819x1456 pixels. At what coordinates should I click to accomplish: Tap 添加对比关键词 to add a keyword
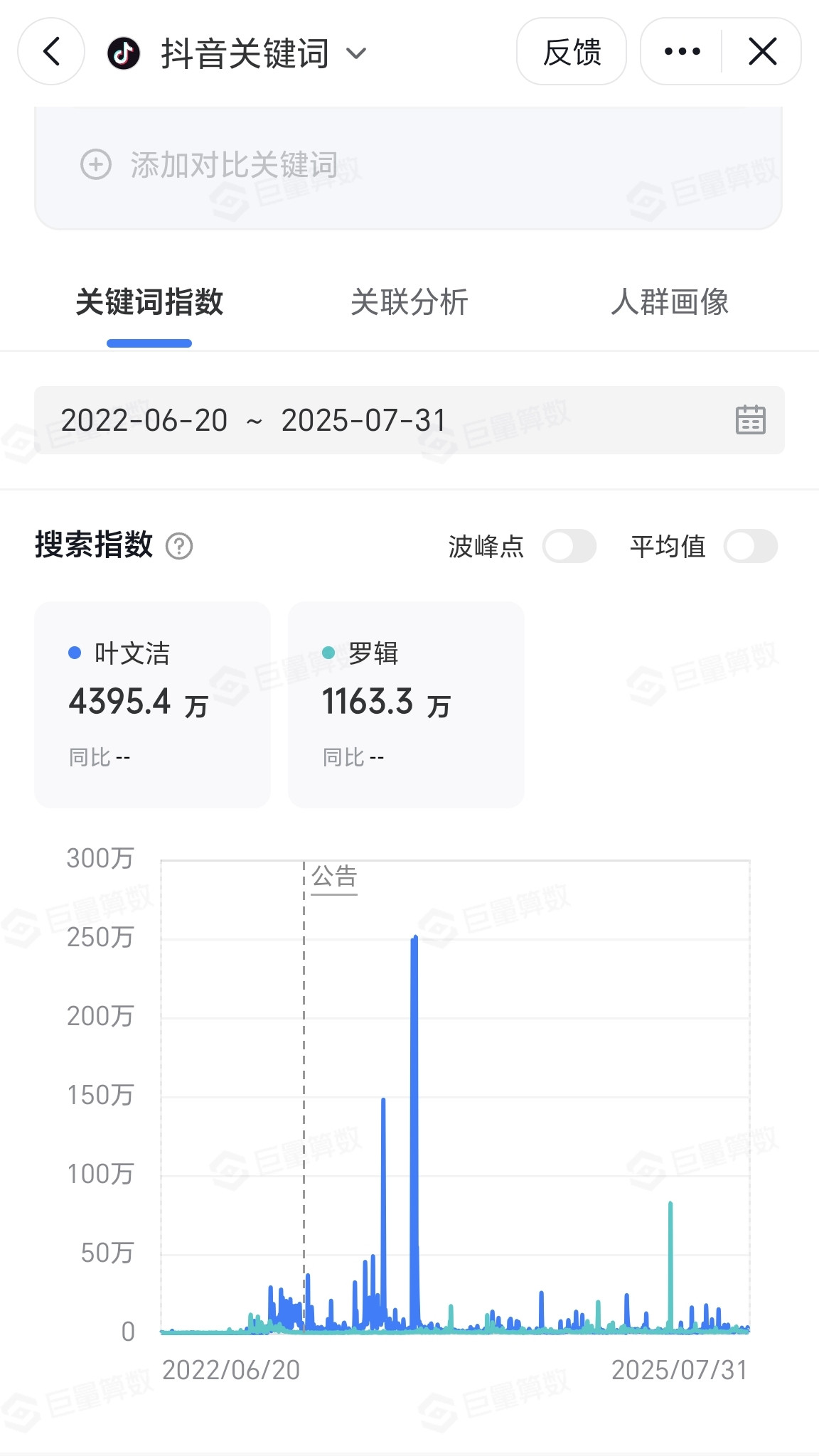[209, 165]
